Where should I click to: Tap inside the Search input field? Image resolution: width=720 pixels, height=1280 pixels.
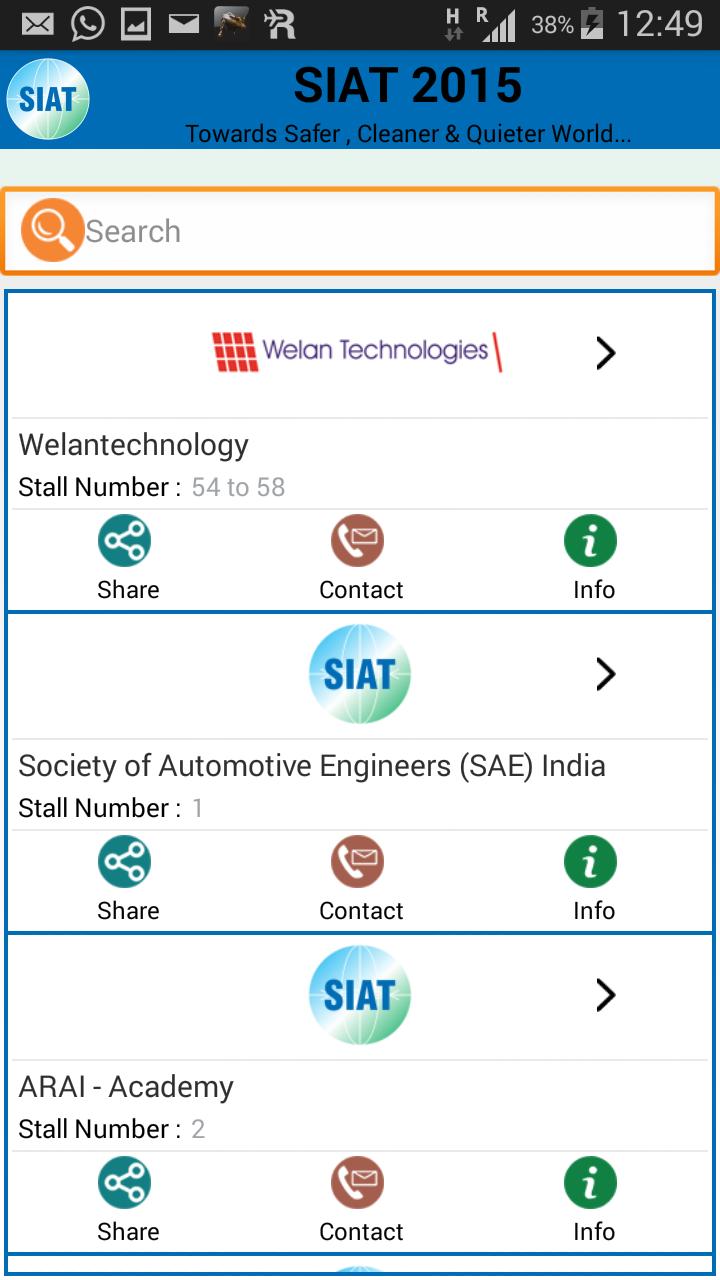click(x=300, y=230)
